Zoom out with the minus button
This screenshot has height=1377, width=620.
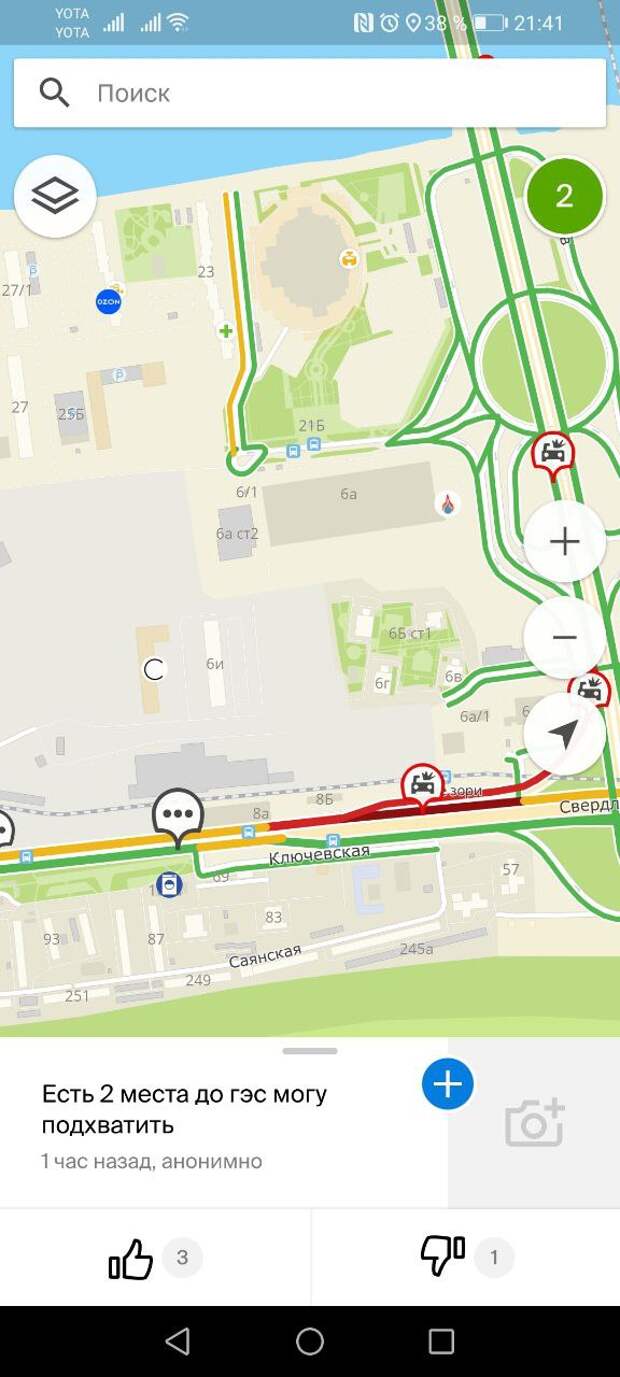[564, 638]
